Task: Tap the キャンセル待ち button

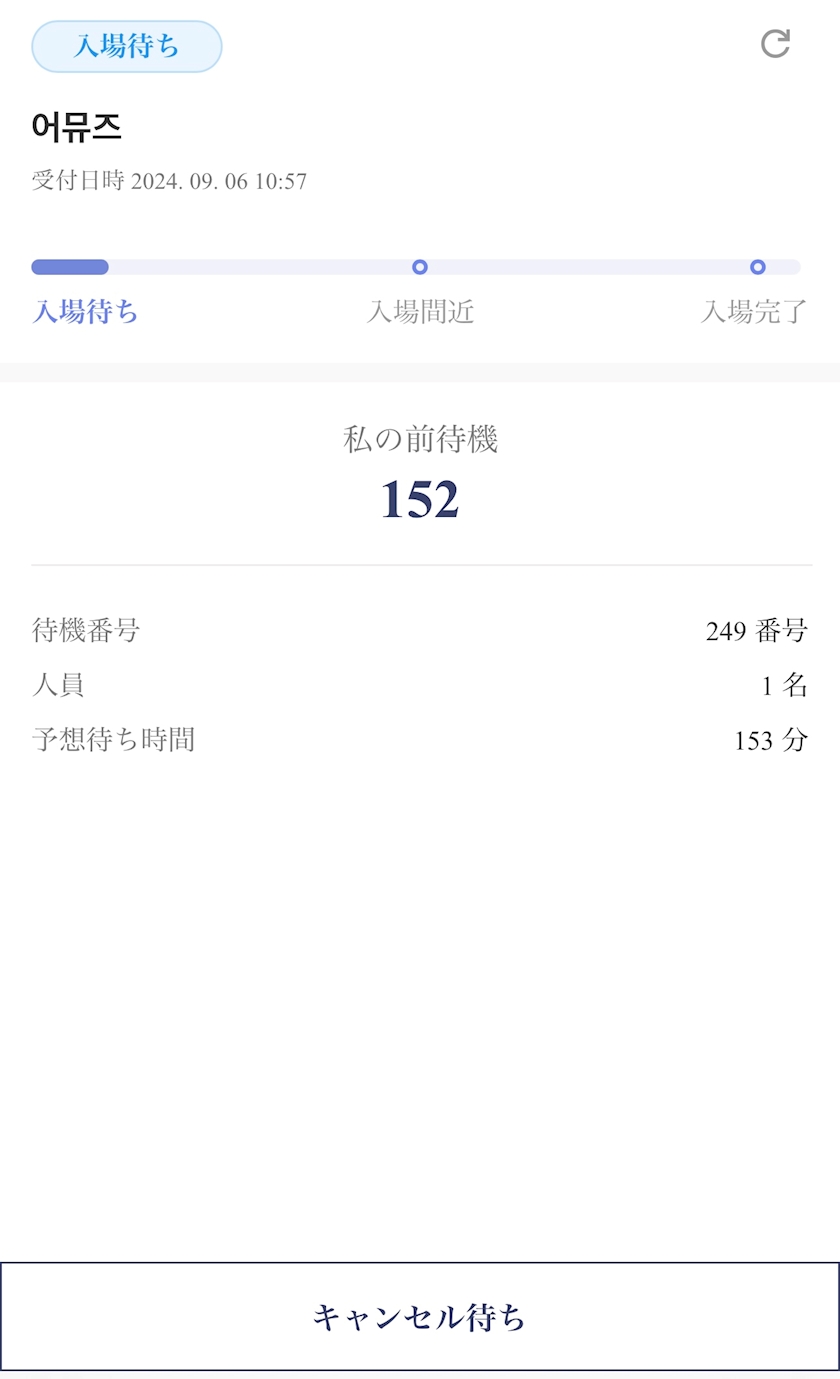Action: [x=420, y=1316]
